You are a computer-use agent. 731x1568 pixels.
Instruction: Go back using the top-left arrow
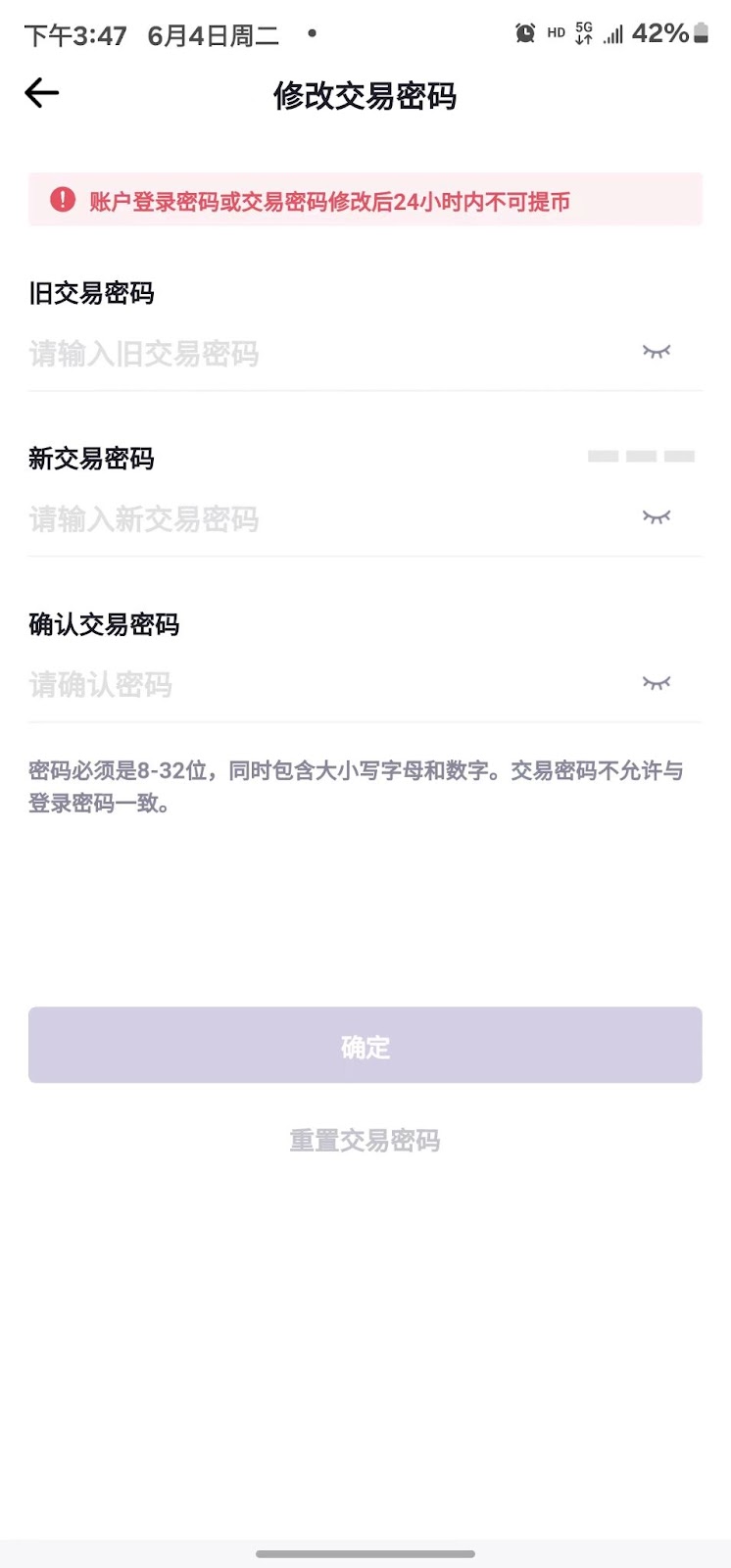click(42, 93)
